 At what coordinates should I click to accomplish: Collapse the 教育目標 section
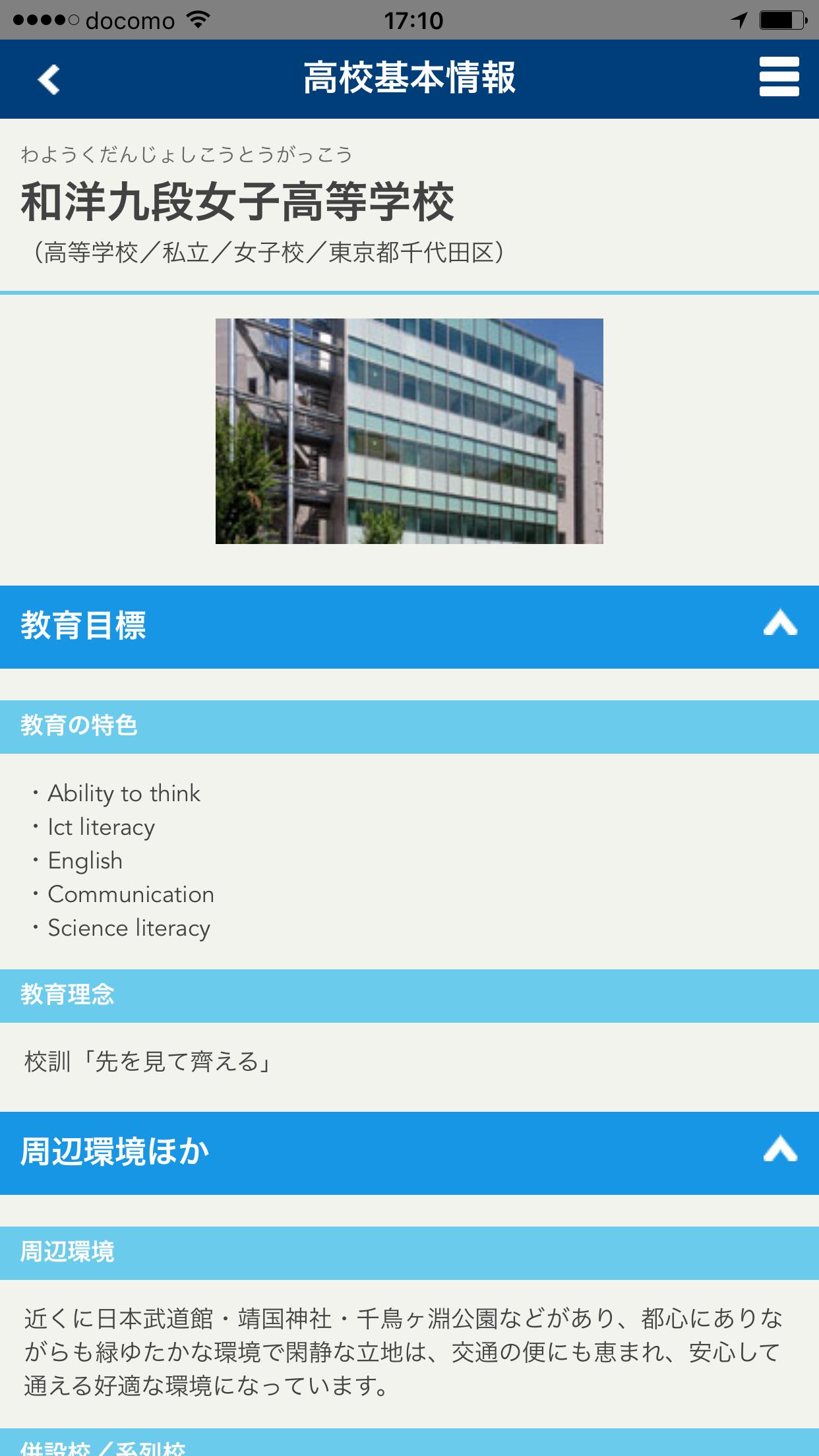point(780,624)
